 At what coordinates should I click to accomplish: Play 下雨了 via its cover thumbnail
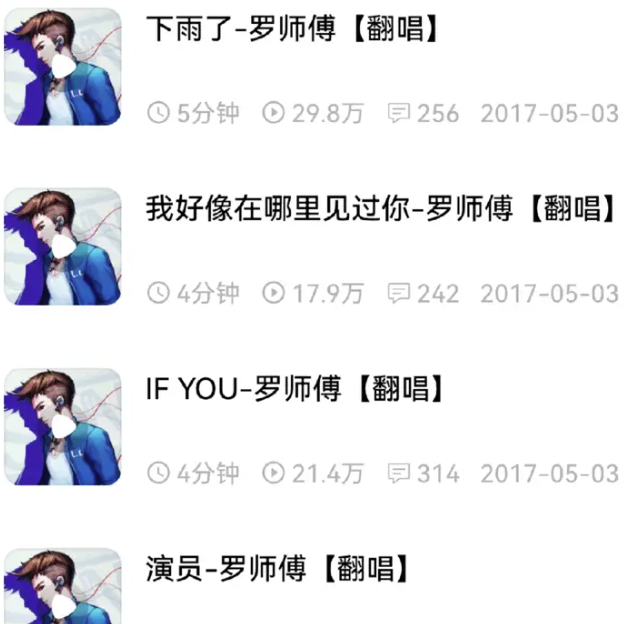pos(63,68)
